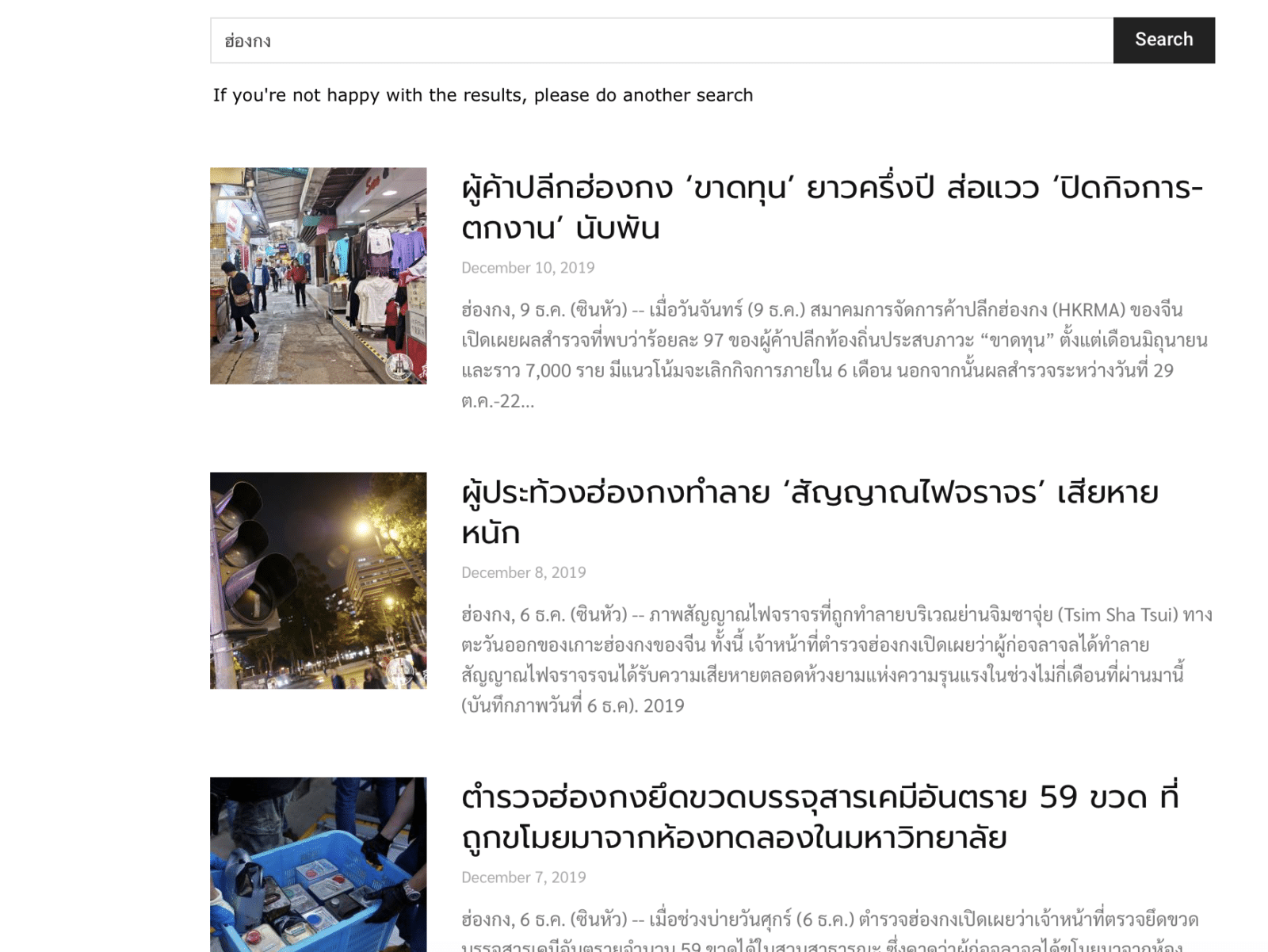Tap the search field containing ฮ่องกง
1268x952 pixels.
click(661, 40)
